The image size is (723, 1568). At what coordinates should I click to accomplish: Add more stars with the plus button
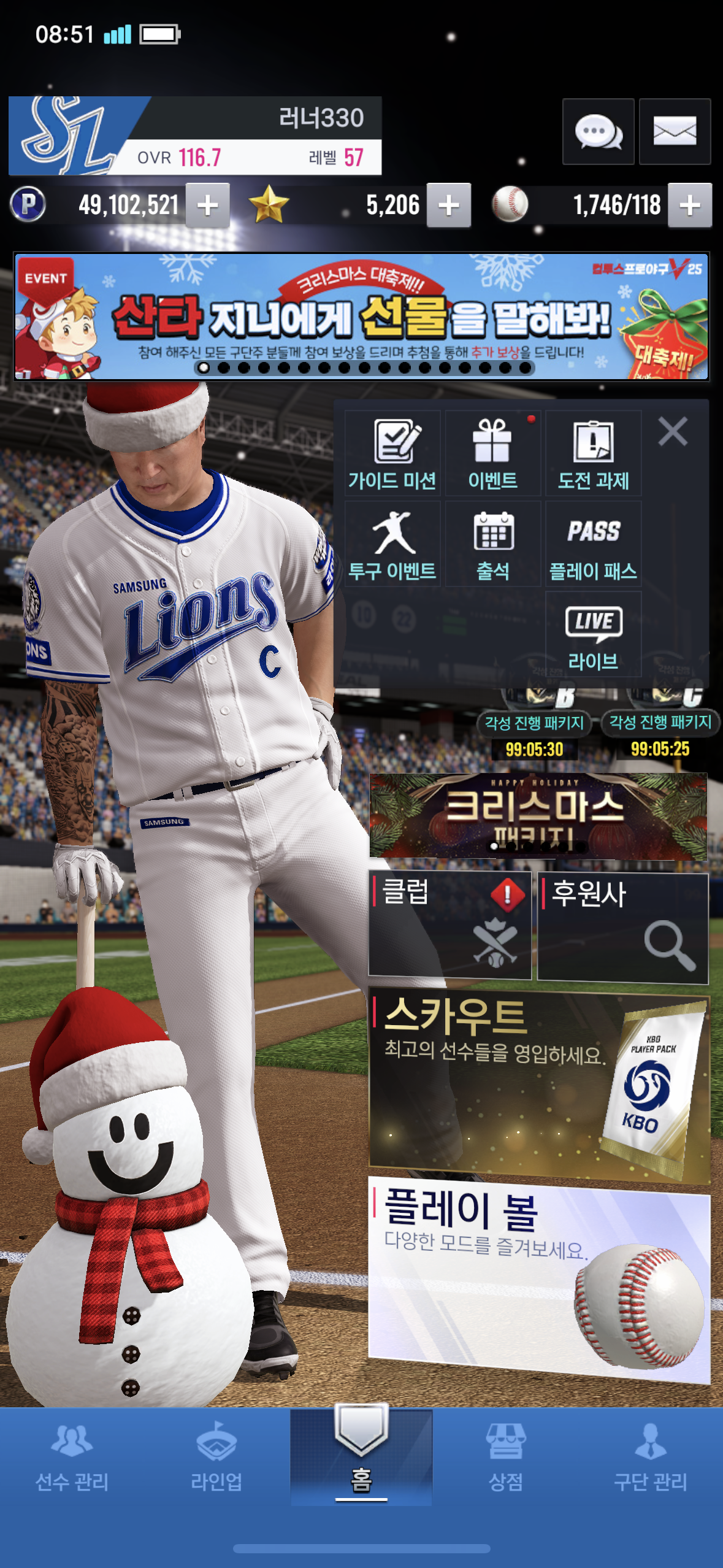pyautogui.click(x=449, y=206)
